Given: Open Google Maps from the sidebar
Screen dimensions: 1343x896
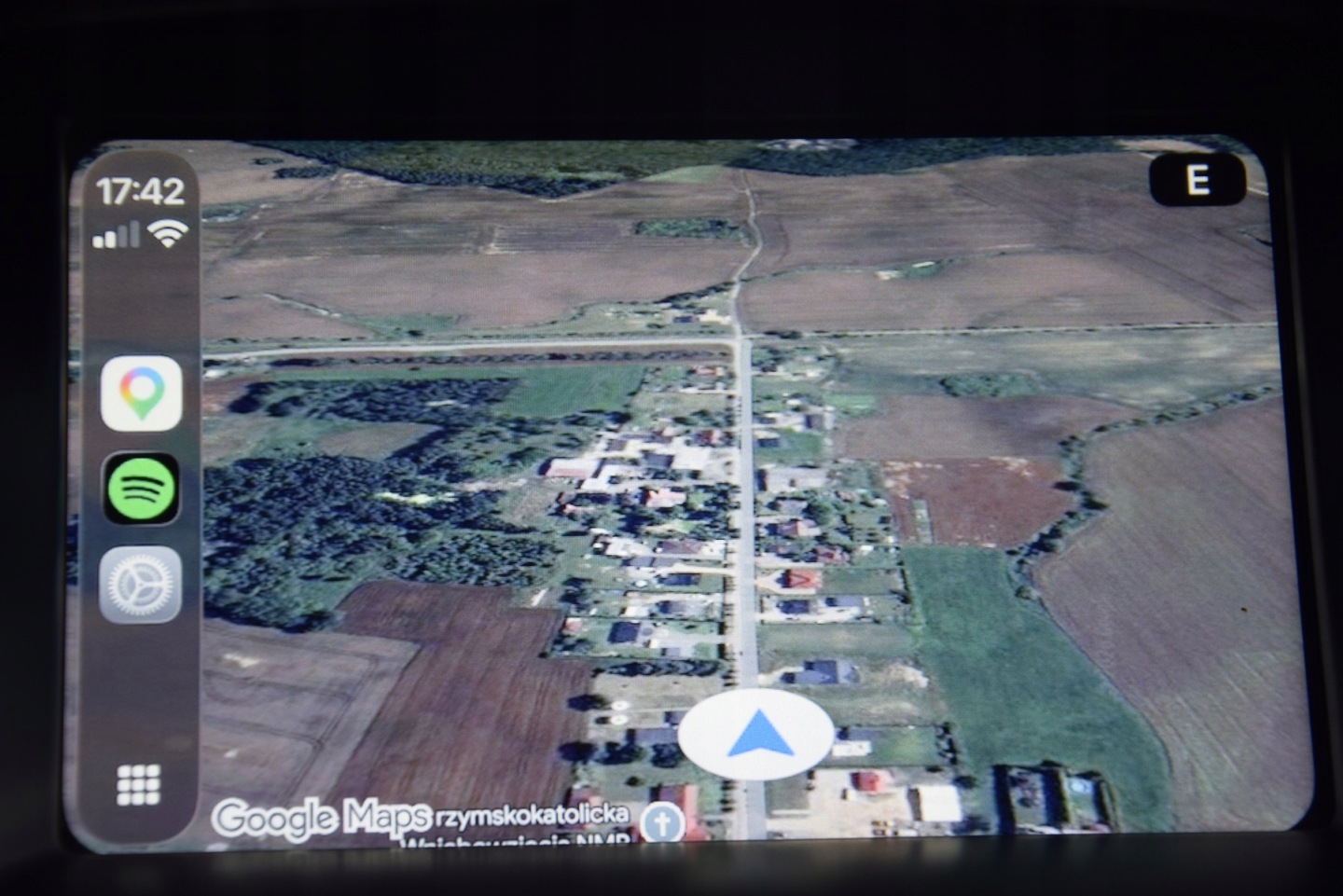Looking at the screenshot, I should (141, 393).
